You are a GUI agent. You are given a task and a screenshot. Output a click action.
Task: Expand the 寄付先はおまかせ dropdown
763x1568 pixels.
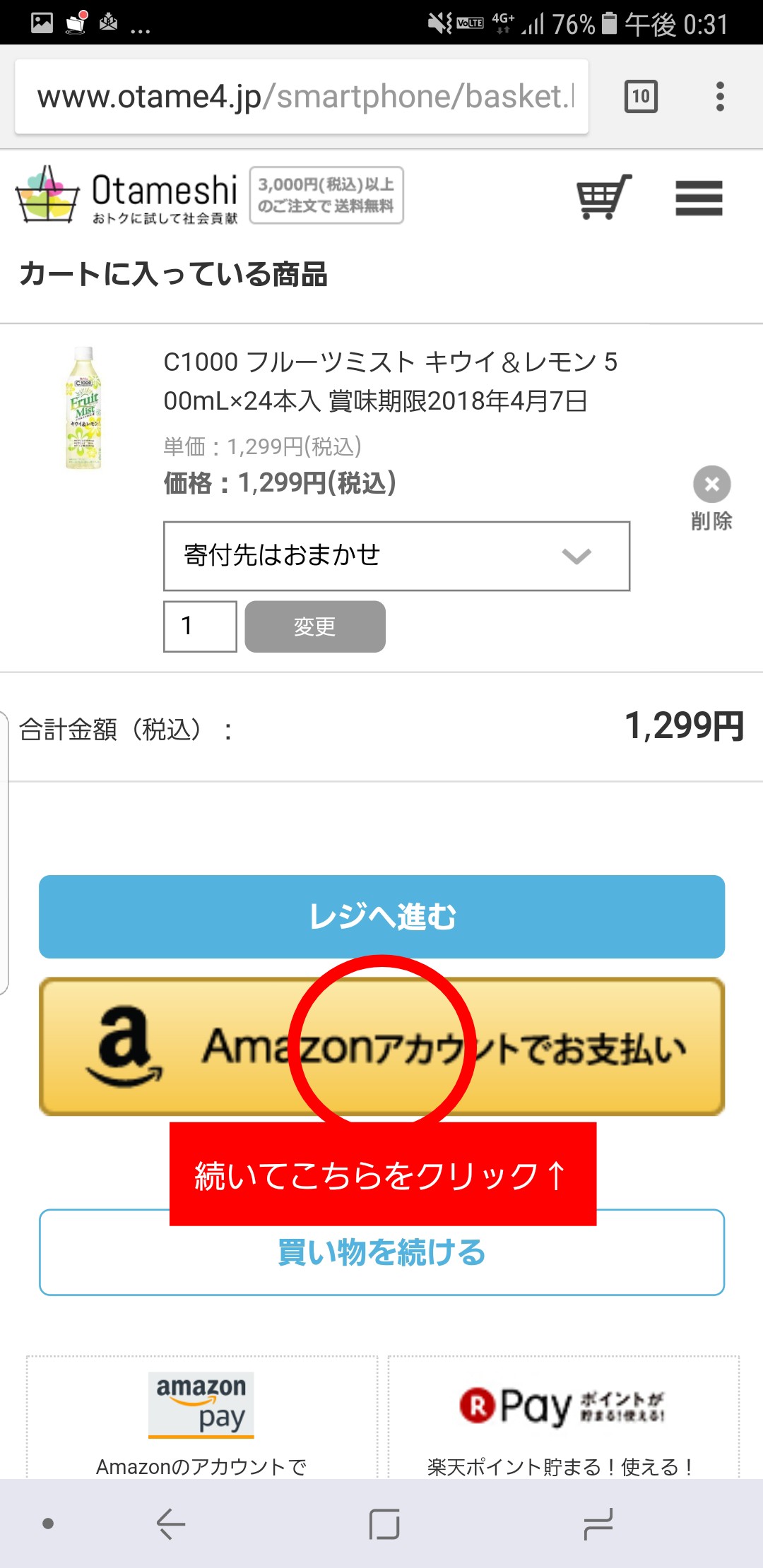click(396, 556)
